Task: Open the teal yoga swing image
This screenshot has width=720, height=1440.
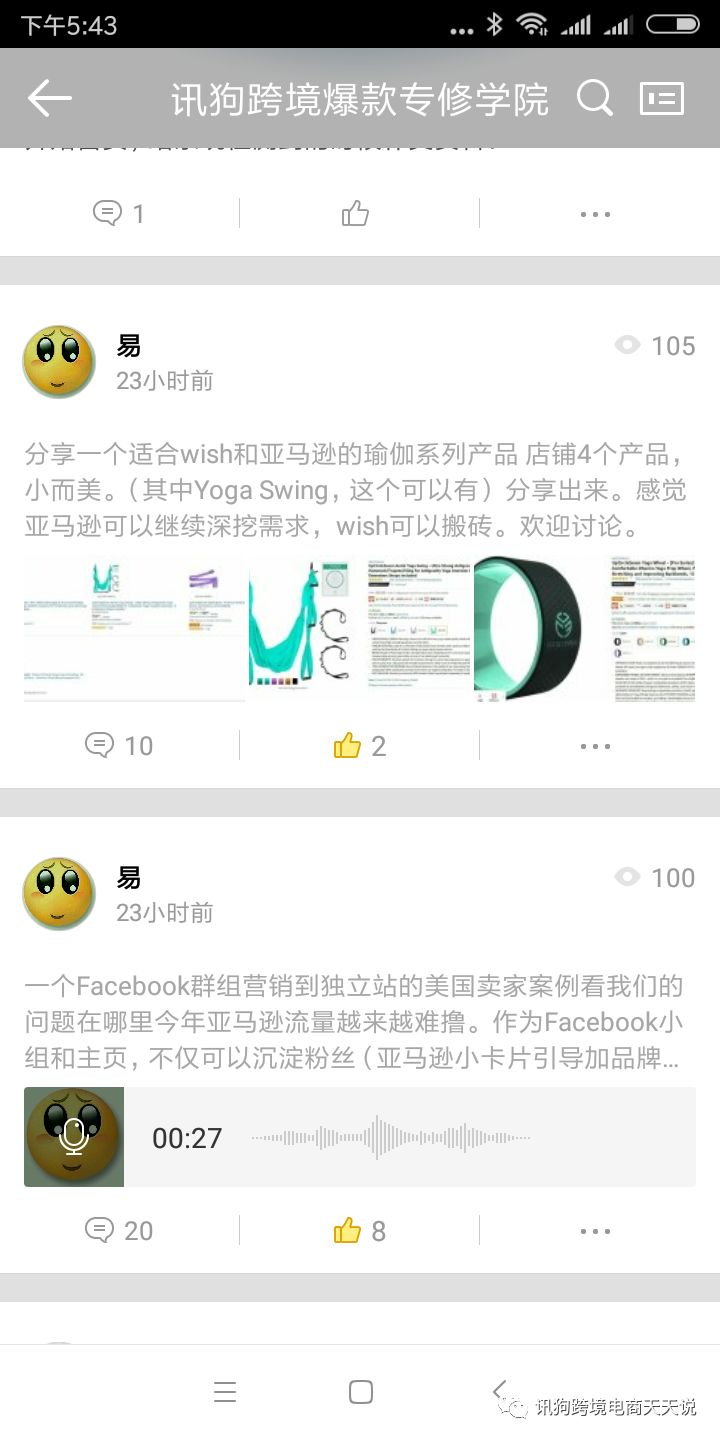Action: click(304, 629)
